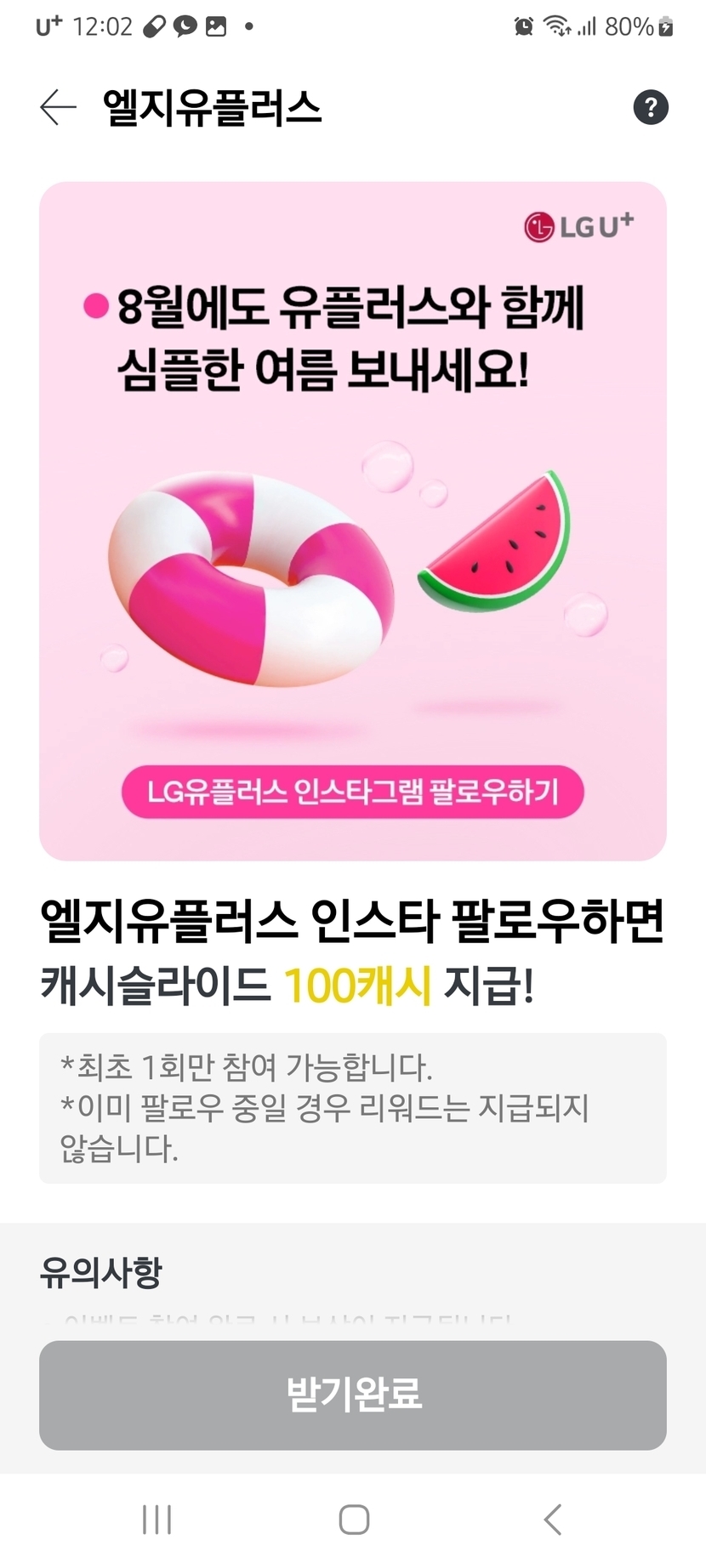The image size is (706, 1568).
Task: Go back using the app bar arrow
Action: pyautogui.click(x=58, y=108)
